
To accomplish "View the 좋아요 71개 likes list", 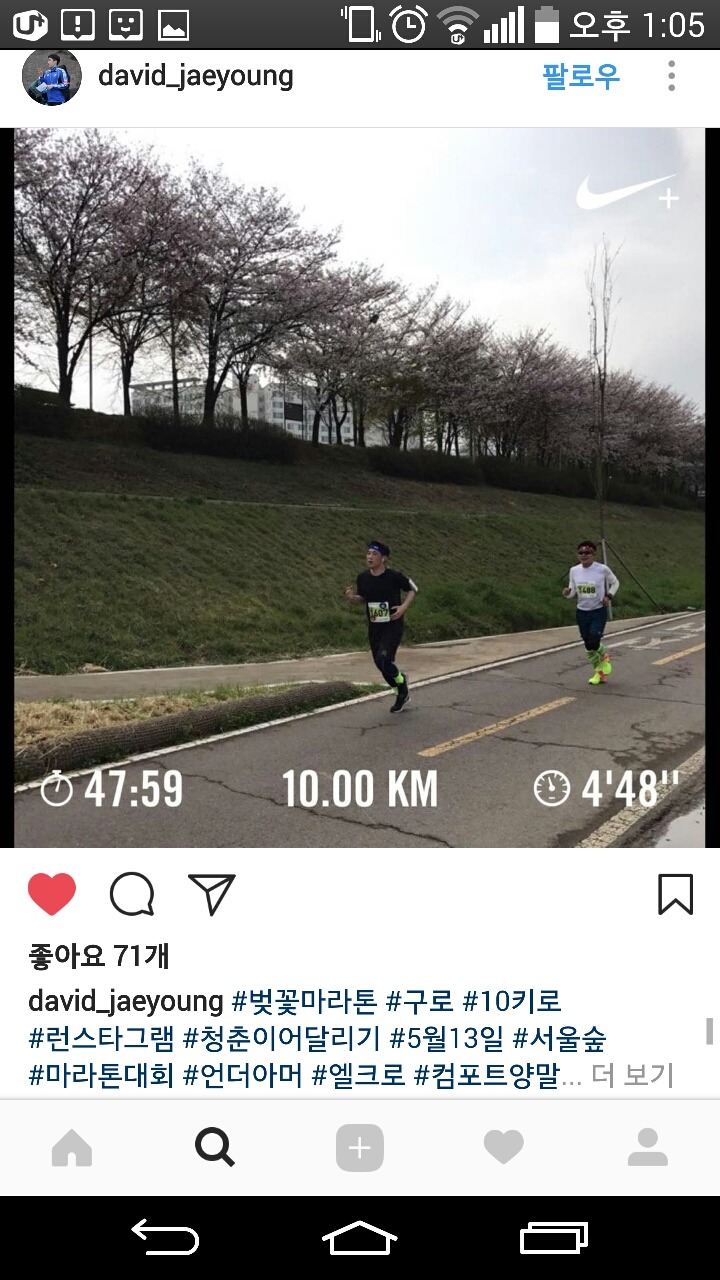I will pyautogui.click(x=99, y=956).
